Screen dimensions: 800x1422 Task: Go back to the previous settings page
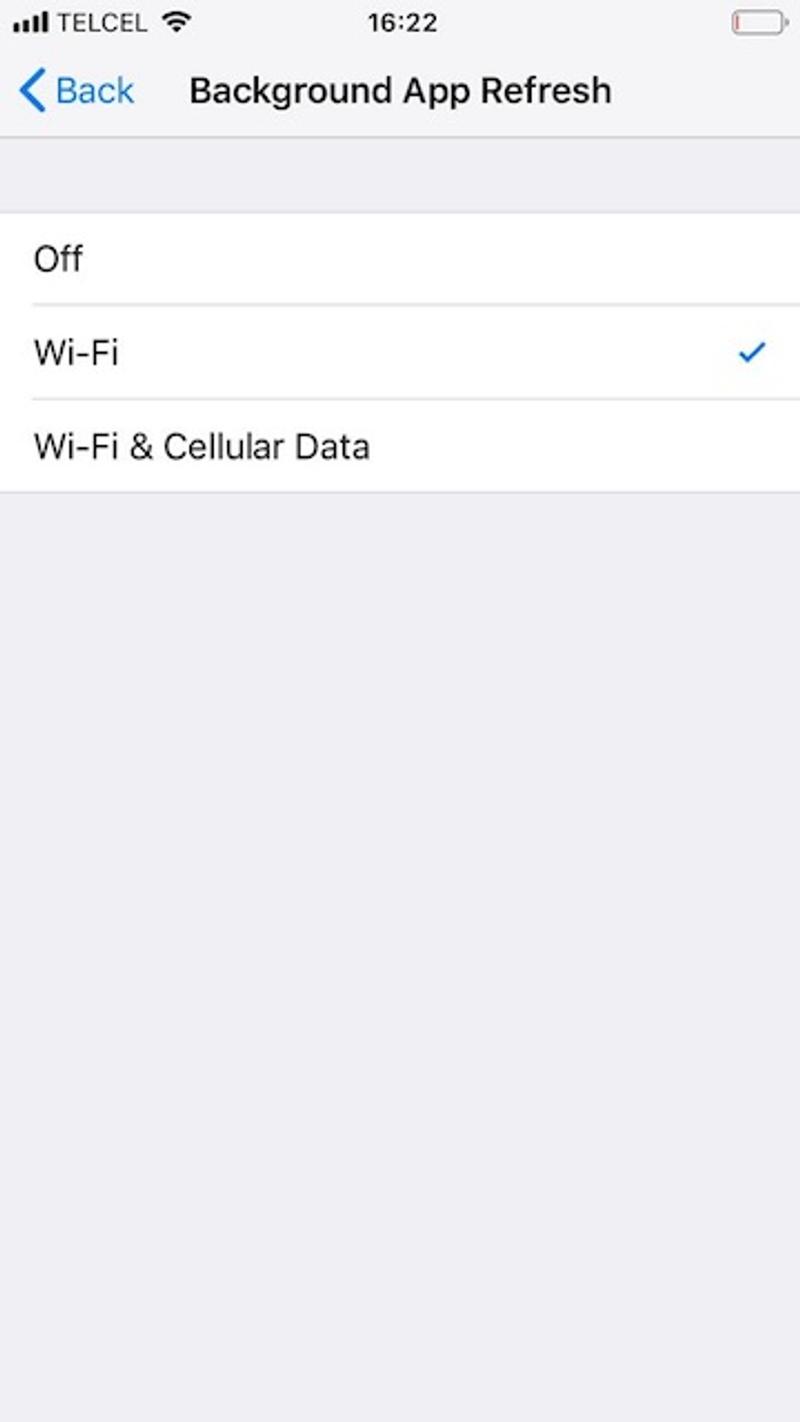(x=77, y=91)
